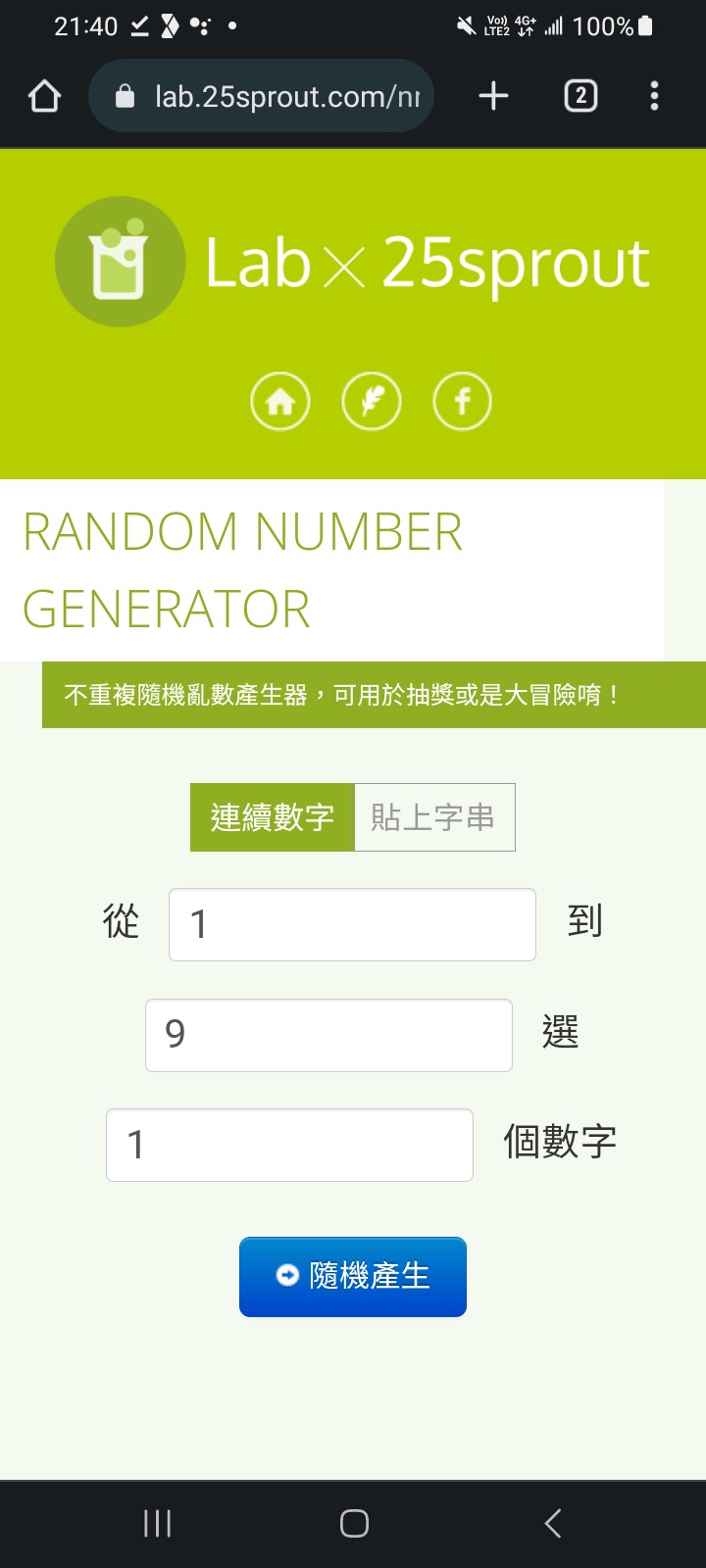This screenshot has height=1568, width=706.
Task: Open a new browser tab
Action: tap(493, 96)
